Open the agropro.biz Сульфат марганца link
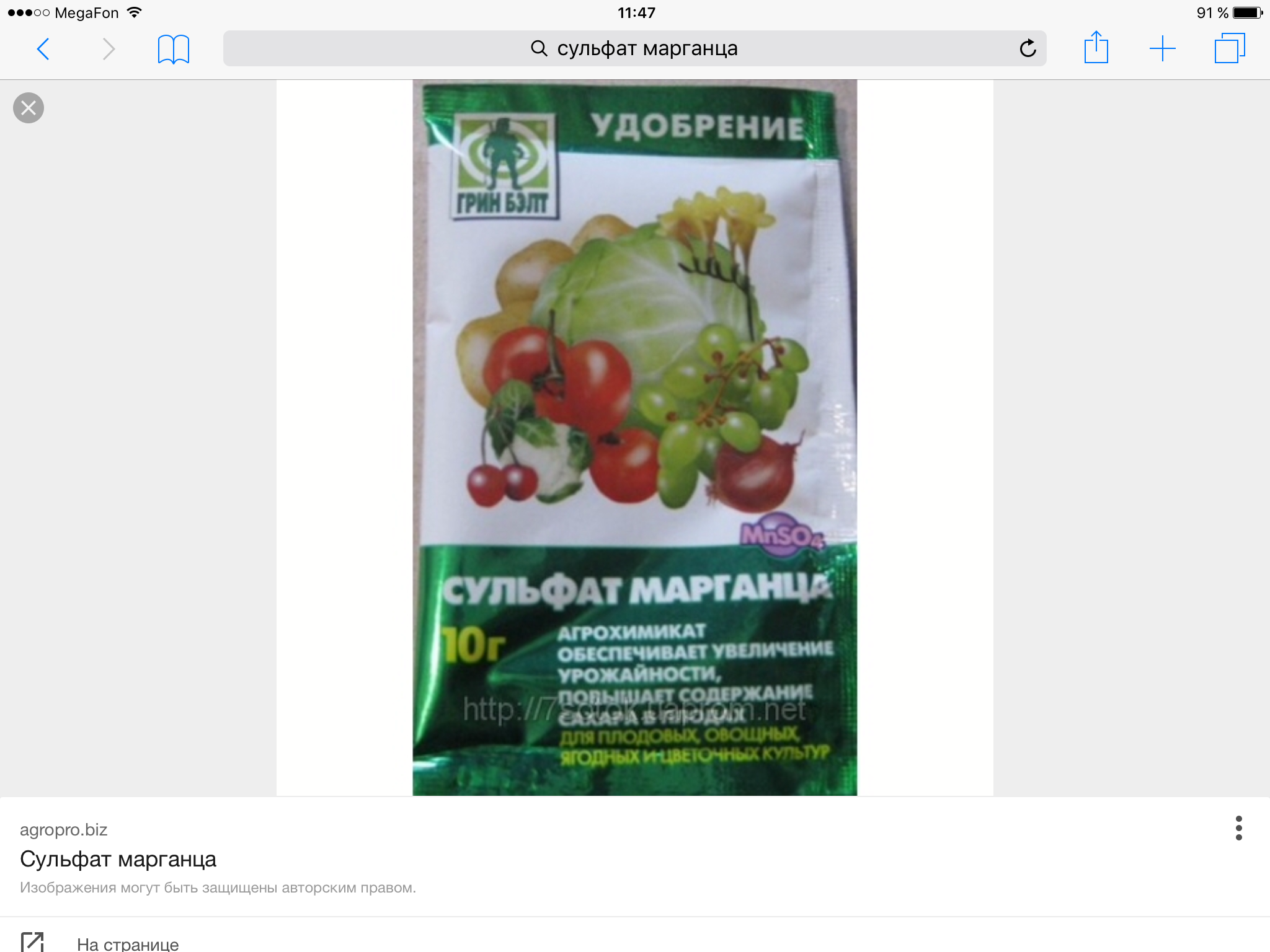This screenshot has height=952, width=1270. (x=118, y=859)
